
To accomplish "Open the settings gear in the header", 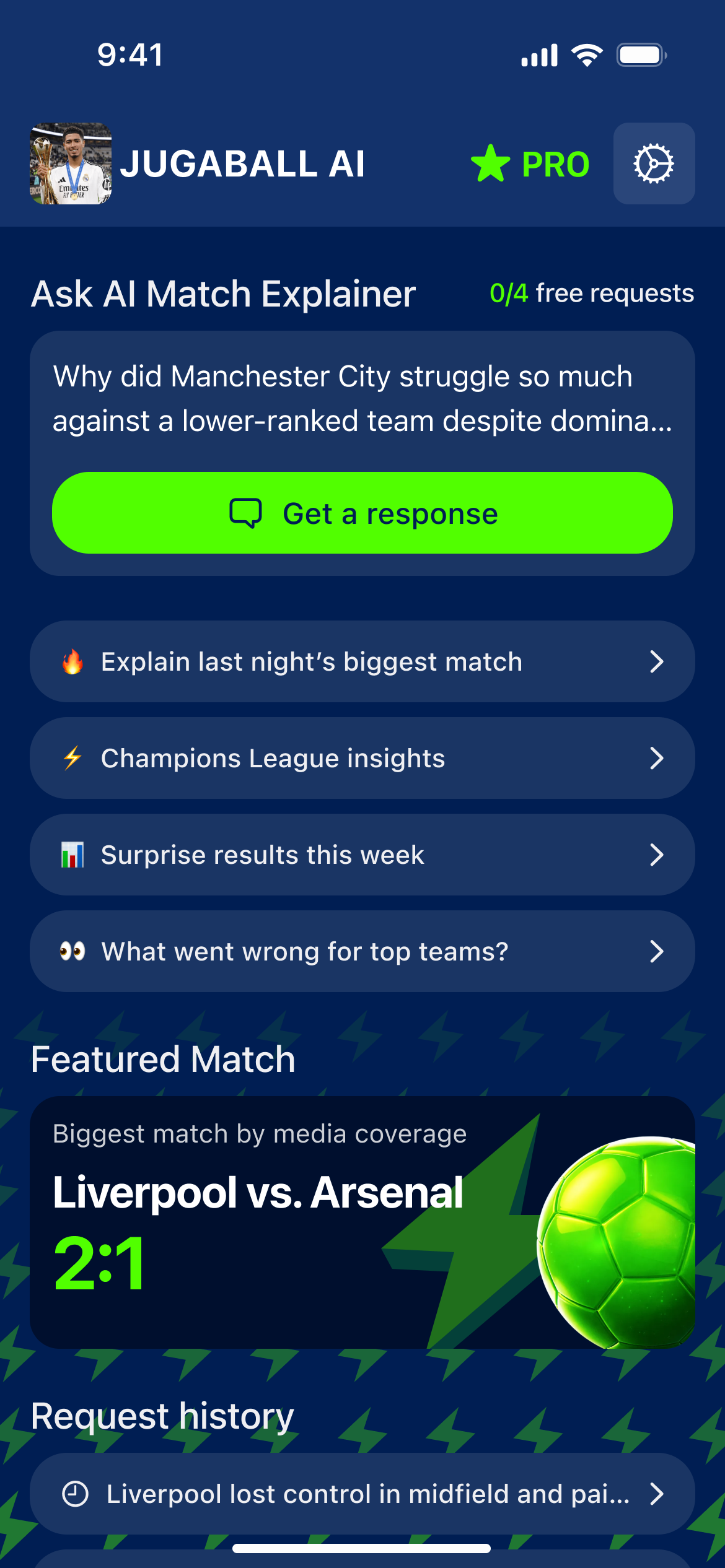I will coord(653,164).
